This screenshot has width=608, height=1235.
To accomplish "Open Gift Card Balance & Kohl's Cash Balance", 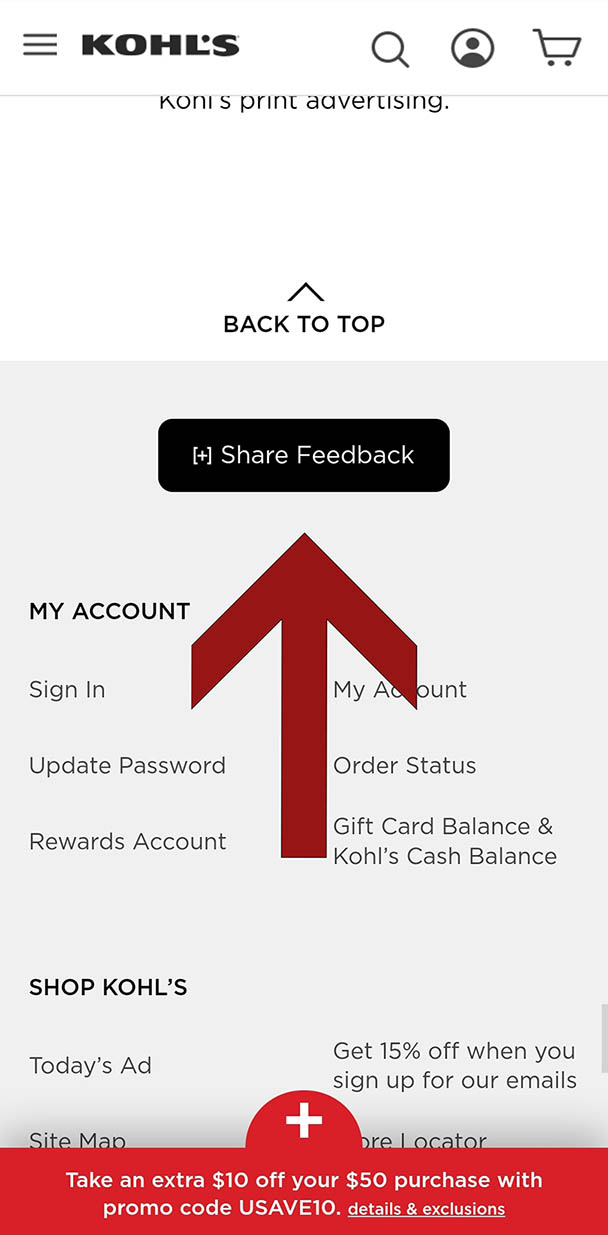I will pyautogui.click(x=444, y=841).
